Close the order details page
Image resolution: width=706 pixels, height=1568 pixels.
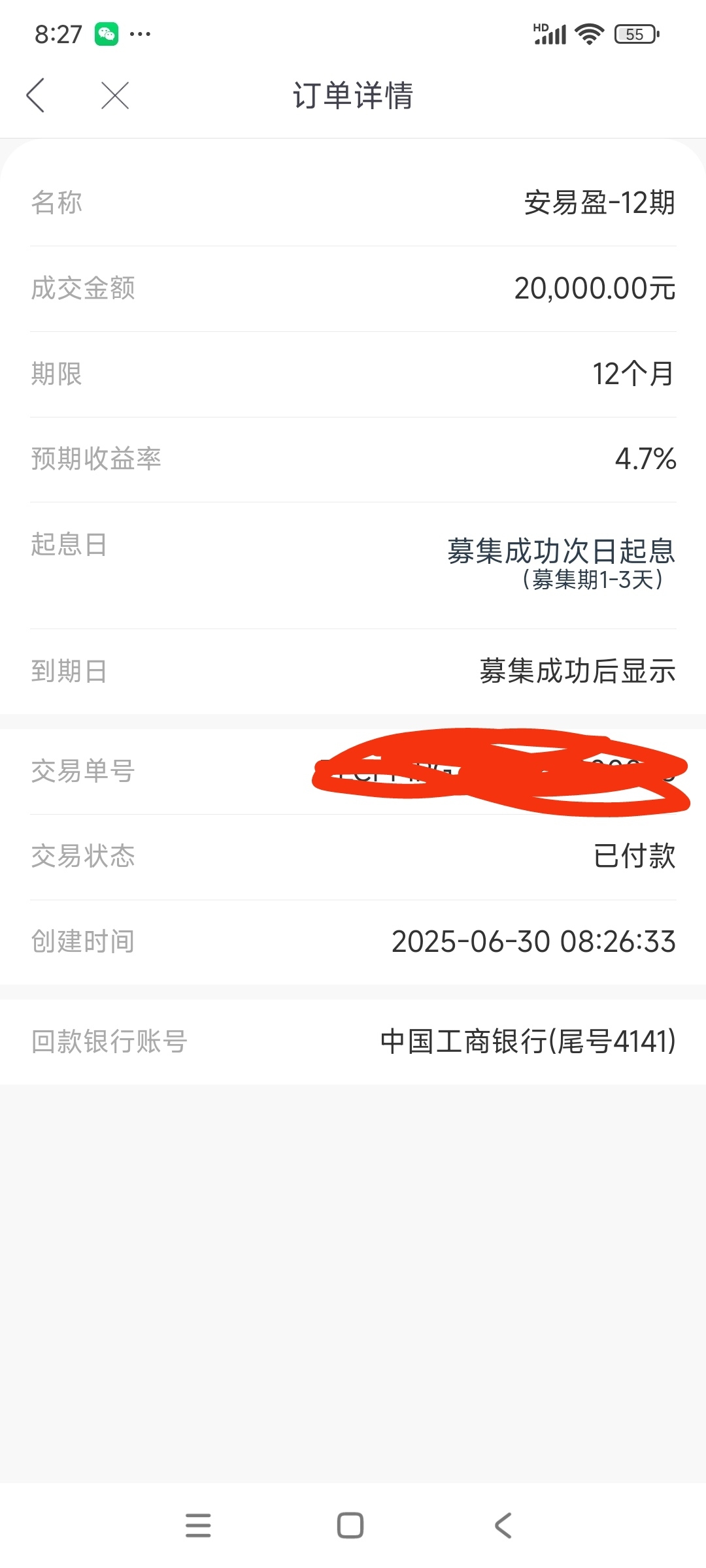click(115, 95)
